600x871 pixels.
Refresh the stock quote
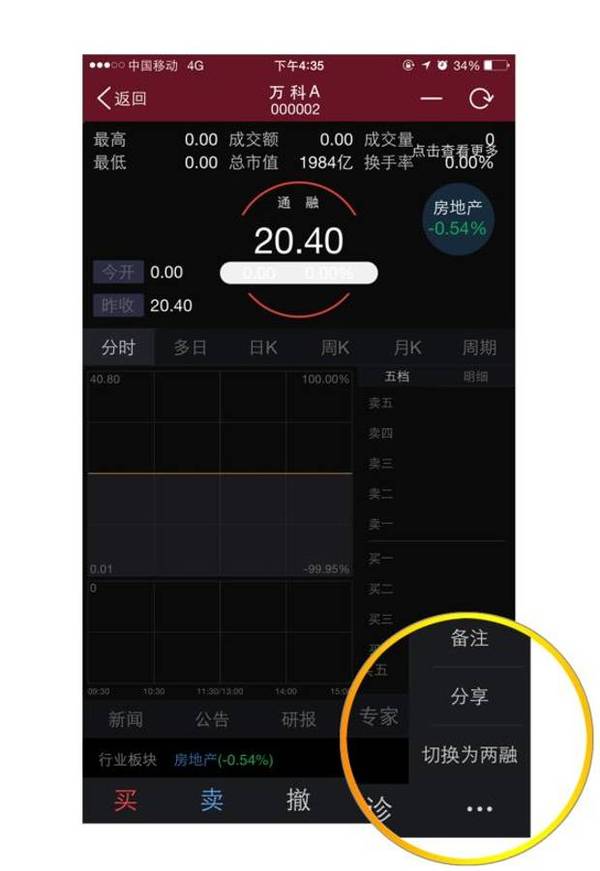tap(481, 98)
